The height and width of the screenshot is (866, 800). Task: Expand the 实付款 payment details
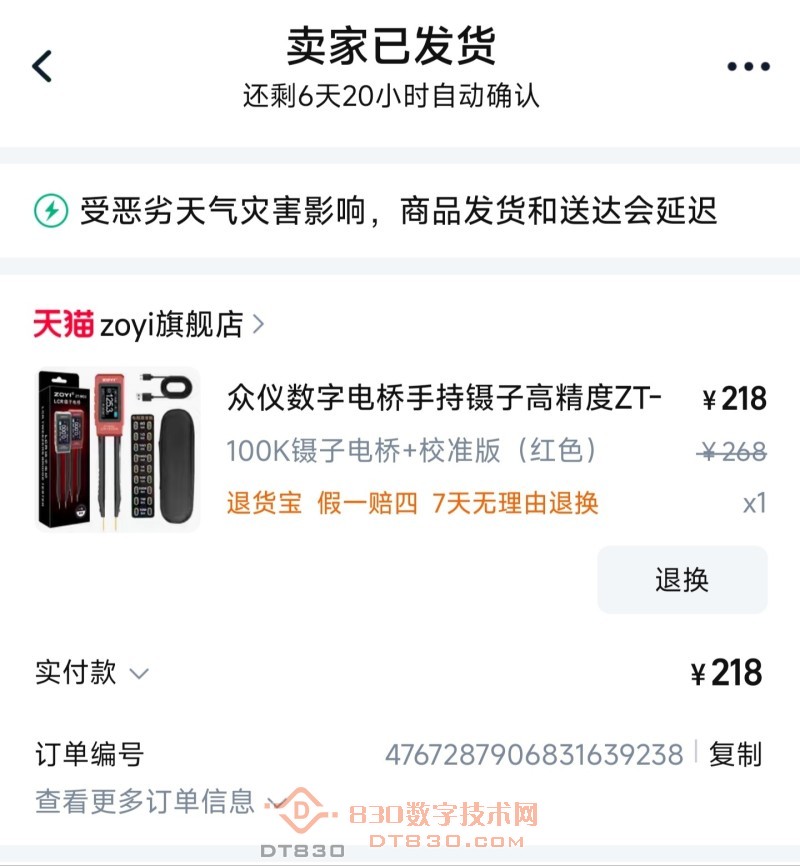coord(92,673)
